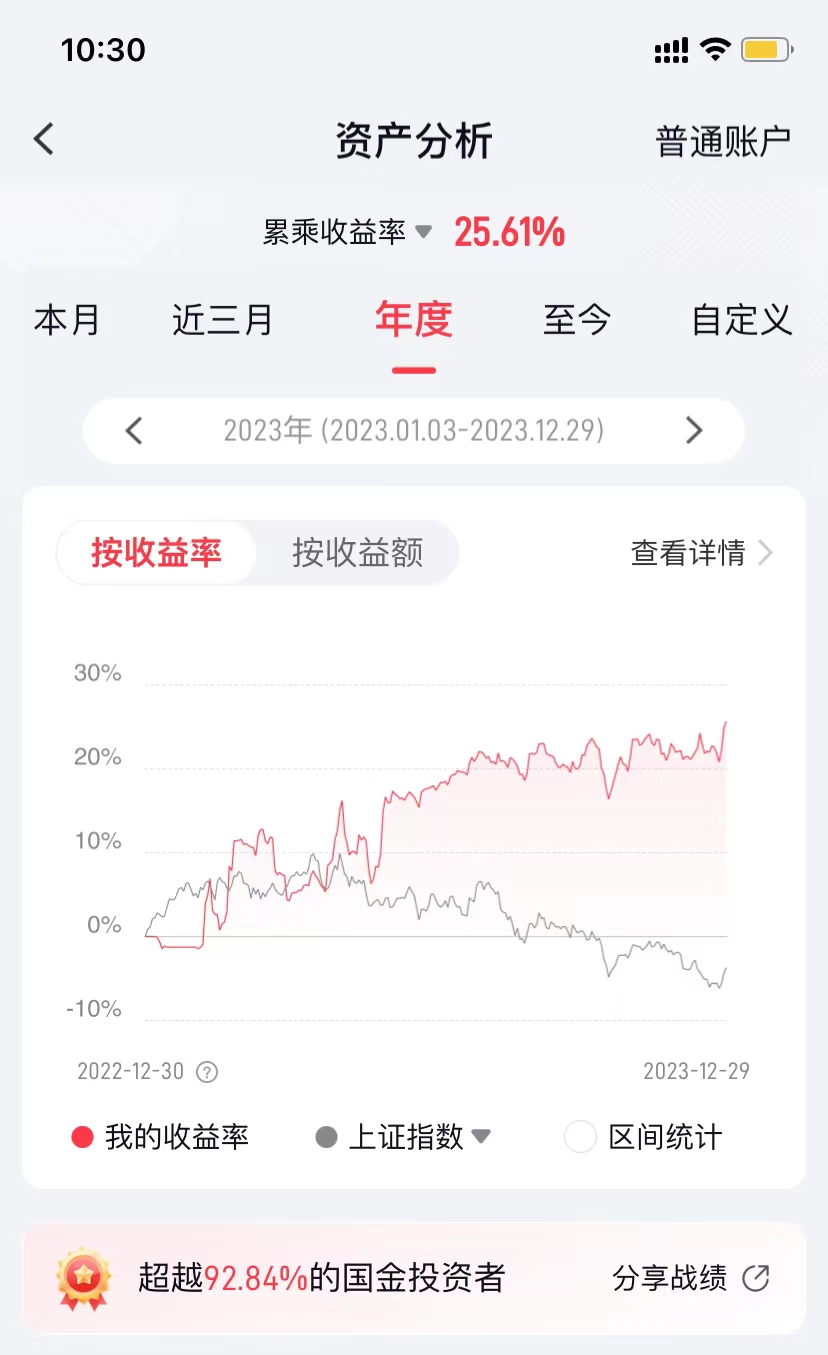Go to the previous year with left arrow
Viewport: 828px width, 1355px height.
(134, 431)
